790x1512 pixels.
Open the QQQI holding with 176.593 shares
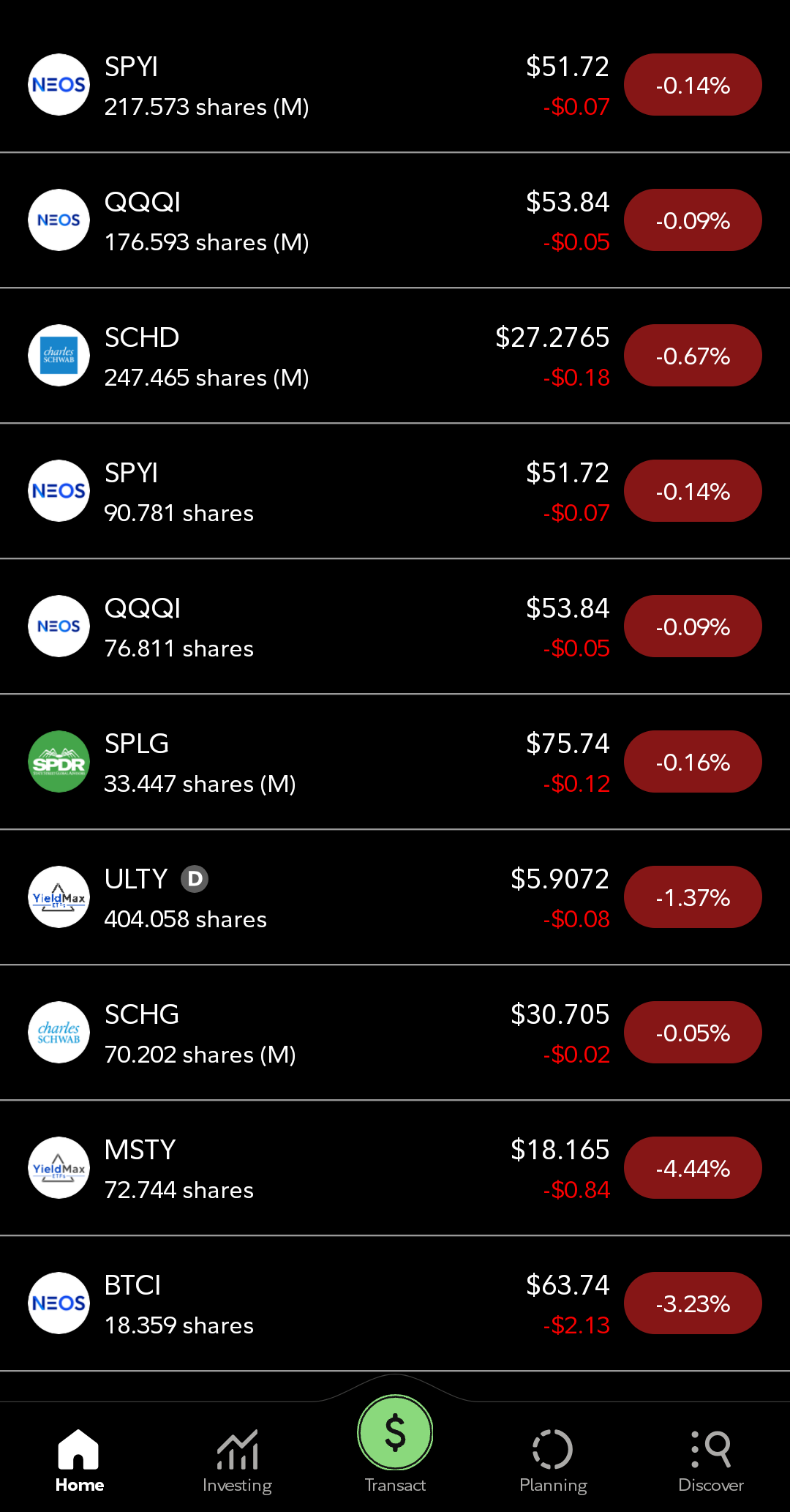pyautogui.click(x=293, y=221)
